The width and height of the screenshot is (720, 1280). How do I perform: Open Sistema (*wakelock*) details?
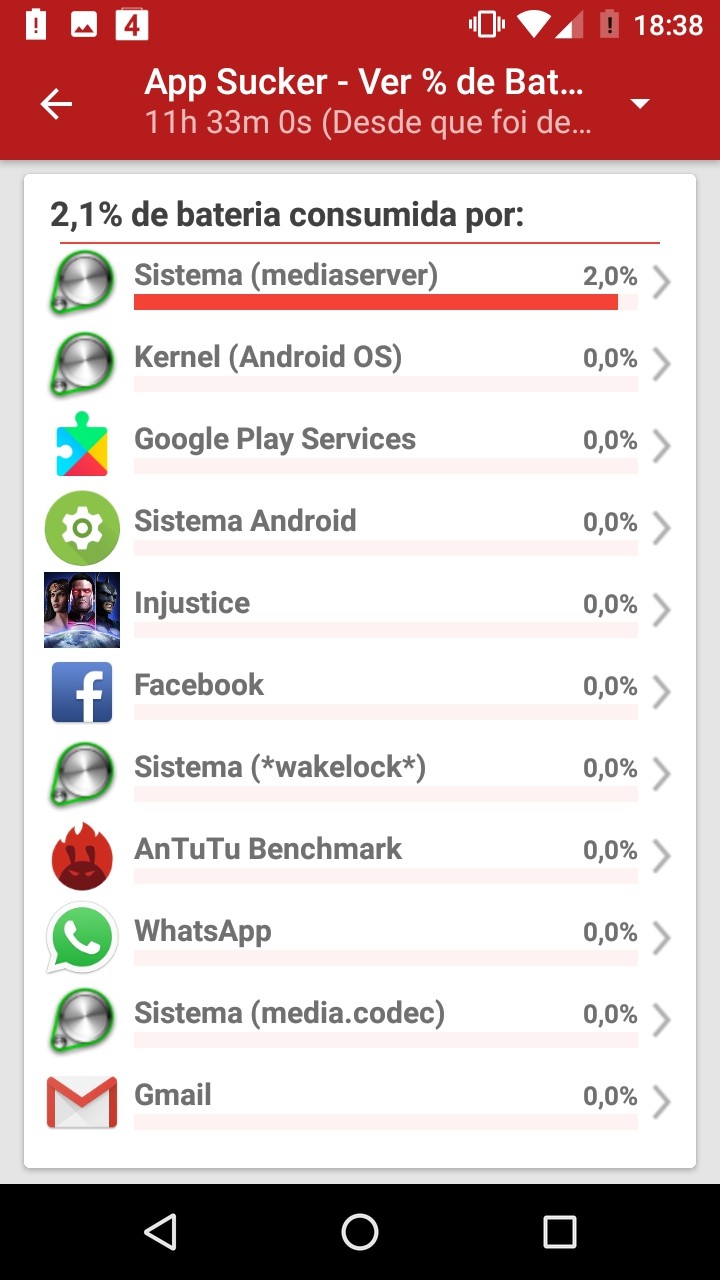(x=360, y=775)
